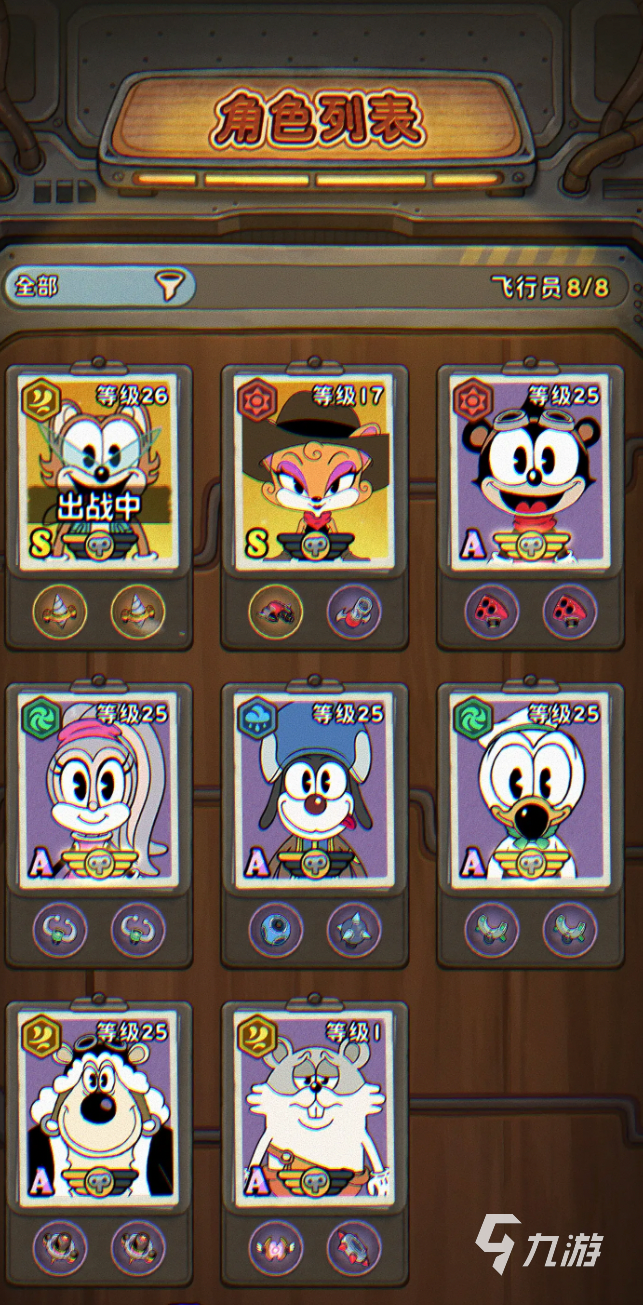Screen dimensions: 644x1306
Task: Open the level 25 bear with goggles card
Action: point(530,472)
